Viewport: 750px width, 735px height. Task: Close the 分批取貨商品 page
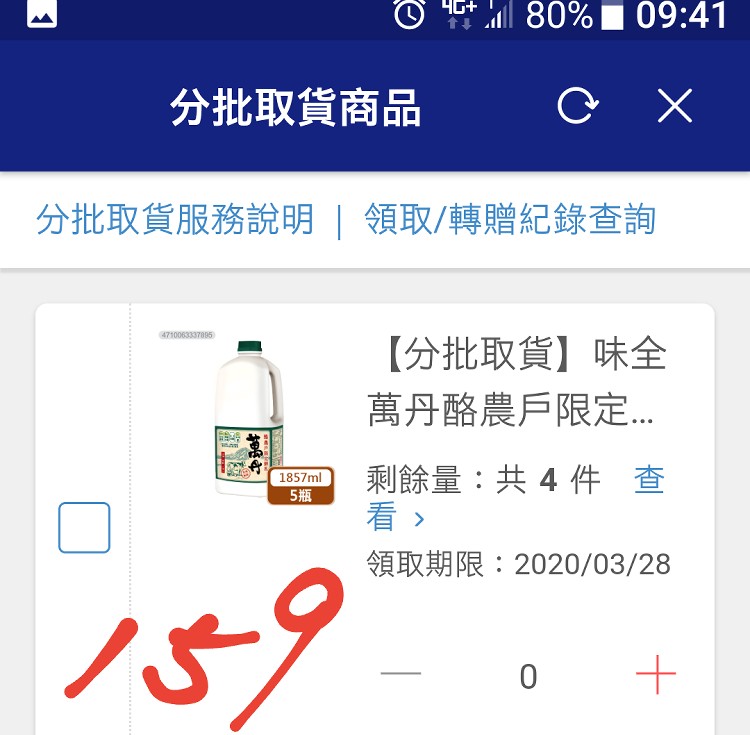(675, 106)
